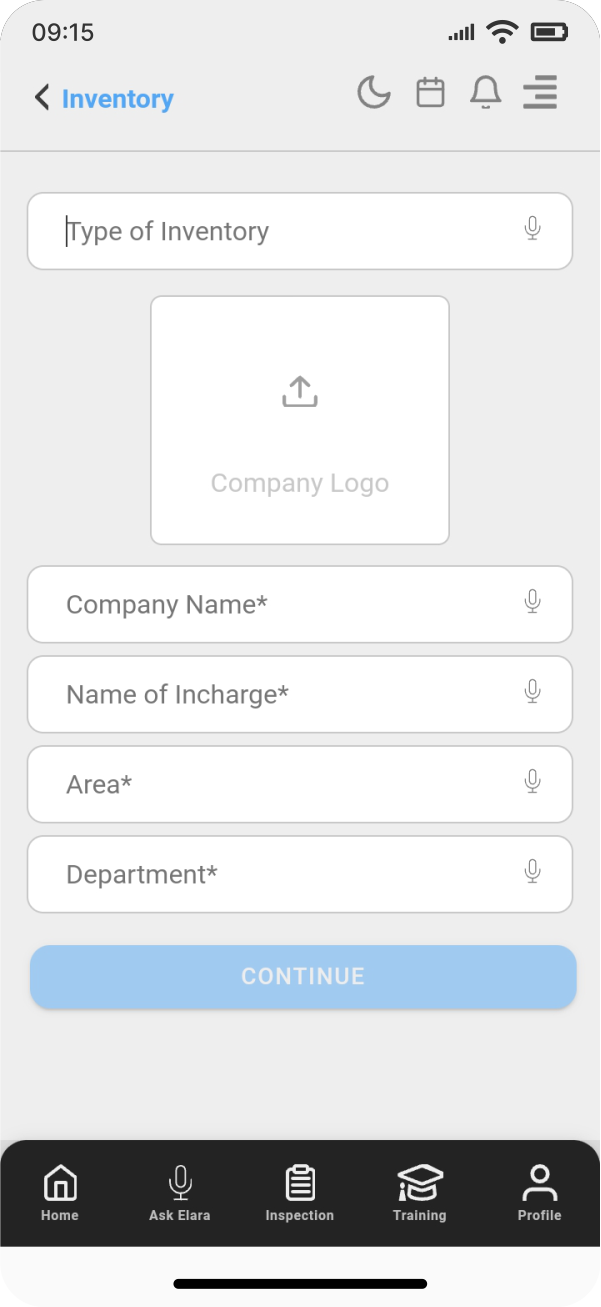Tap the microphone in Type of Inventory

point(533,230)
